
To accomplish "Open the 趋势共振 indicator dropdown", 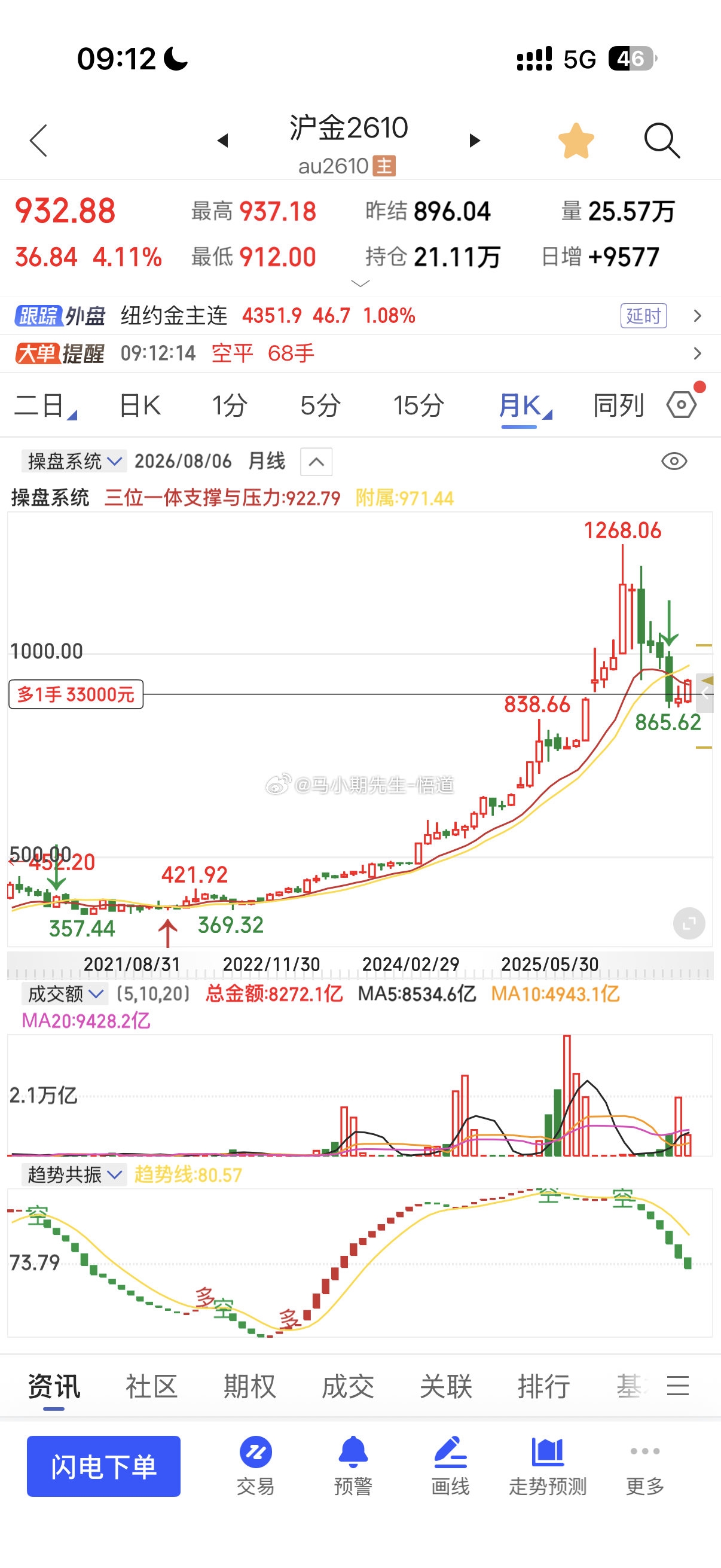I will pos(74,1175).
